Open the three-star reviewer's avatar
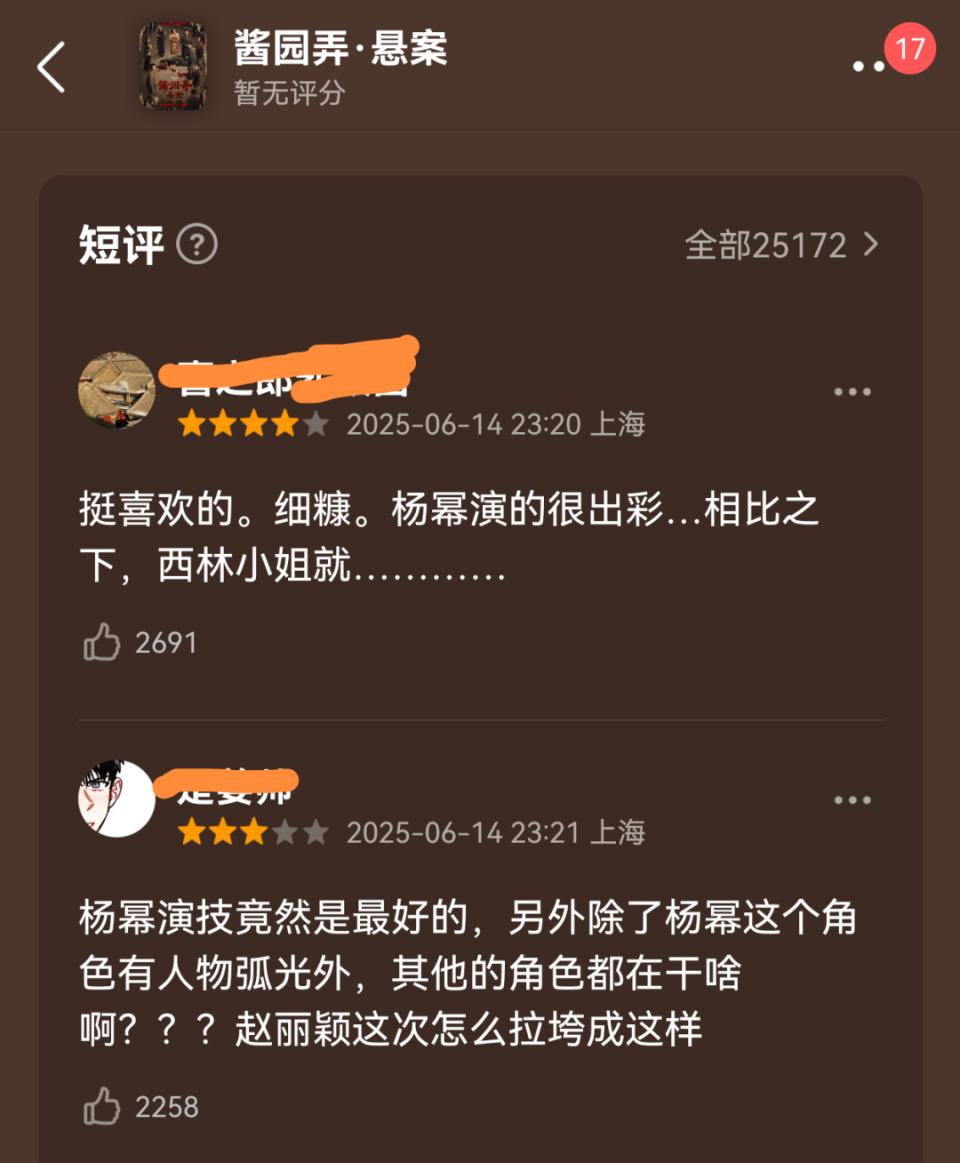 [x=117, y=798]
